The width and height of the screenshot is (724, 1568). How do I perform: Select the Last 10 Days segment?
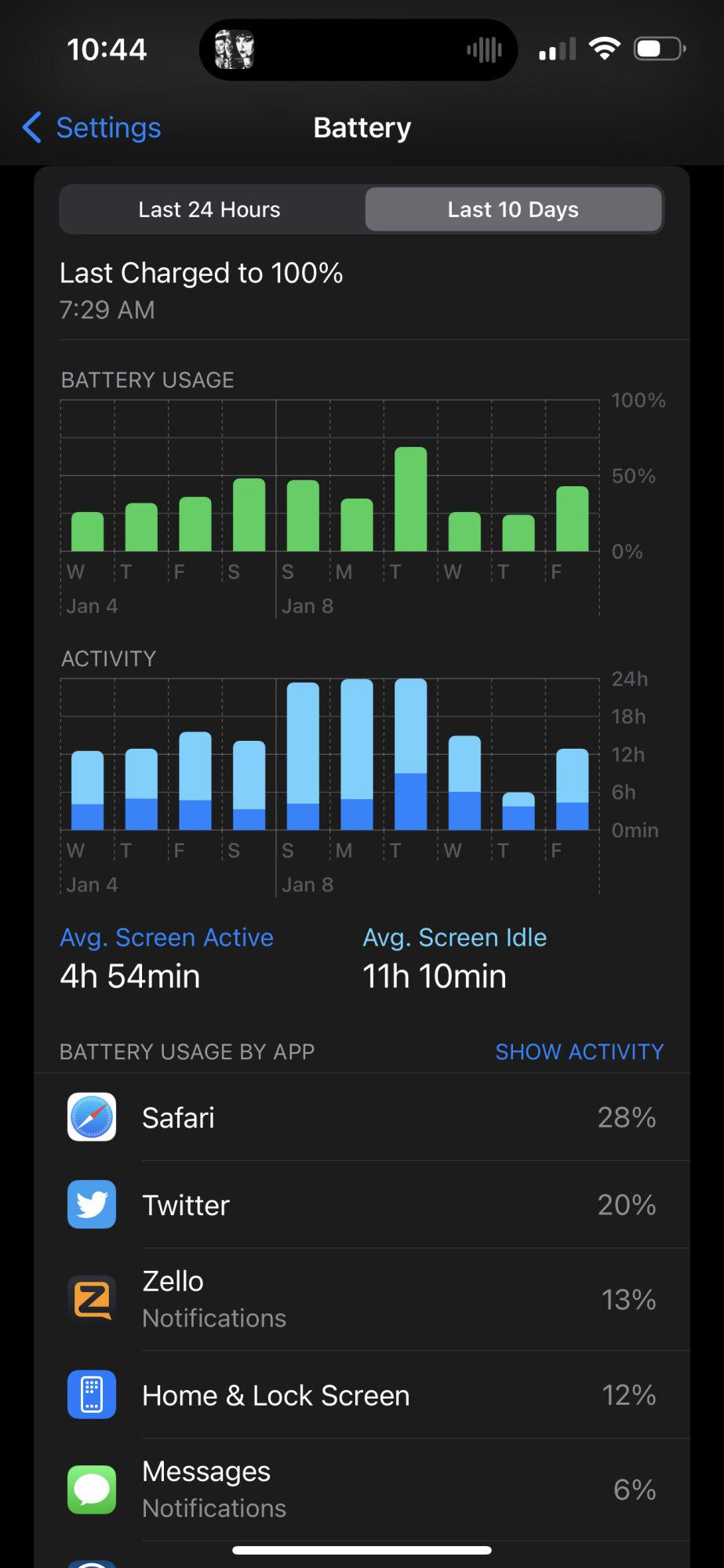(x=513, y=209)
